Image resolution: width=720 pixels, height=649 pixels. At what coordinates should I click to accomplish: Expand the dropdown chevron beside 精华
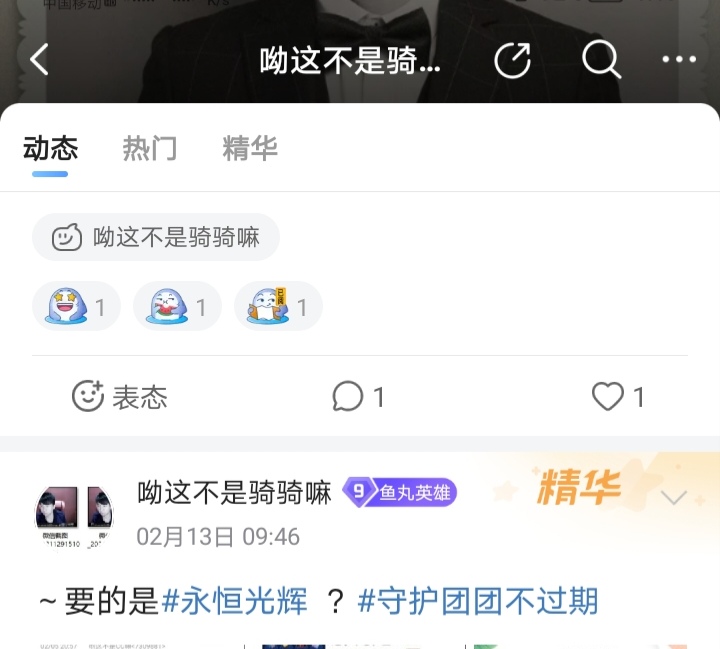(x=674, y=497)
